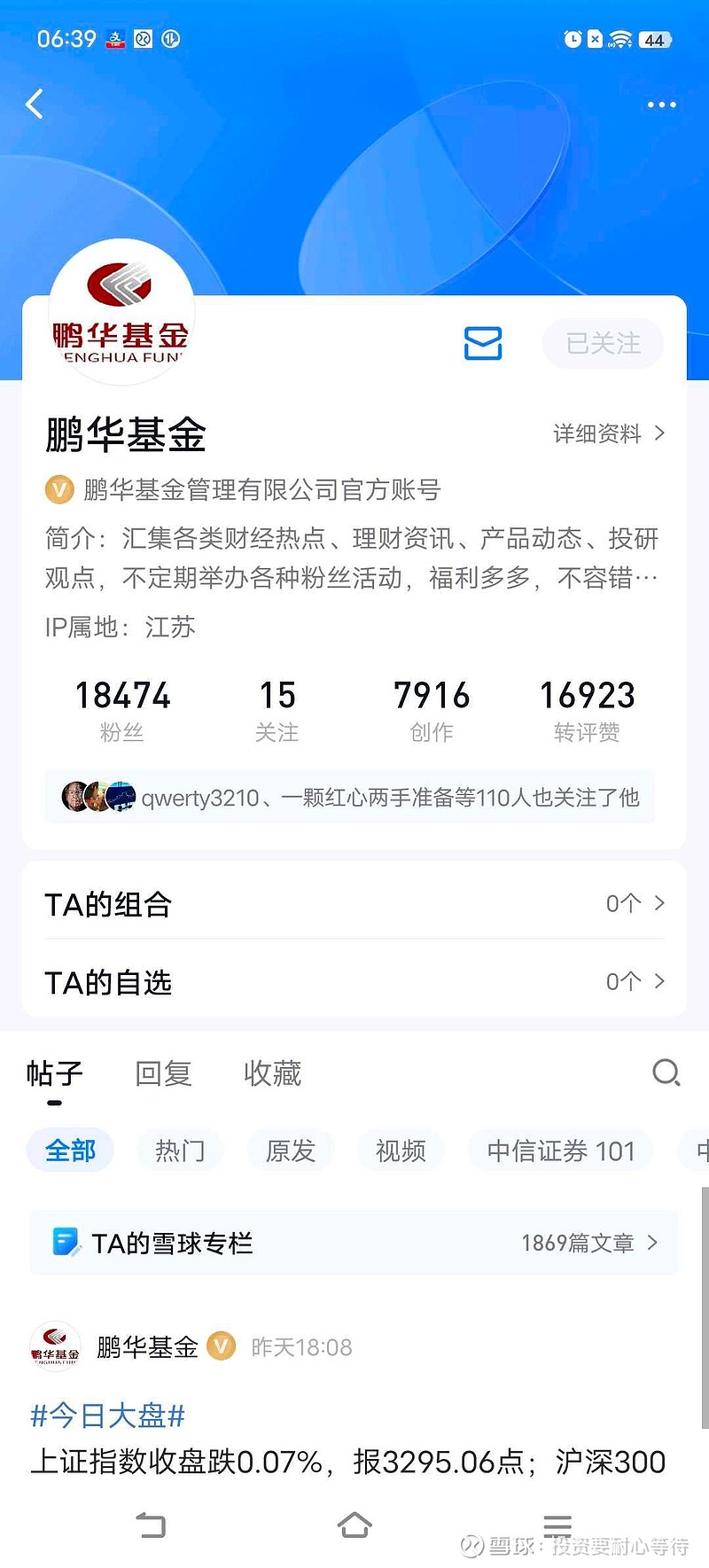This screenshot has width=709, height=1568.
Task: Switch to the 回复 tab
Action: [164, 1073]
